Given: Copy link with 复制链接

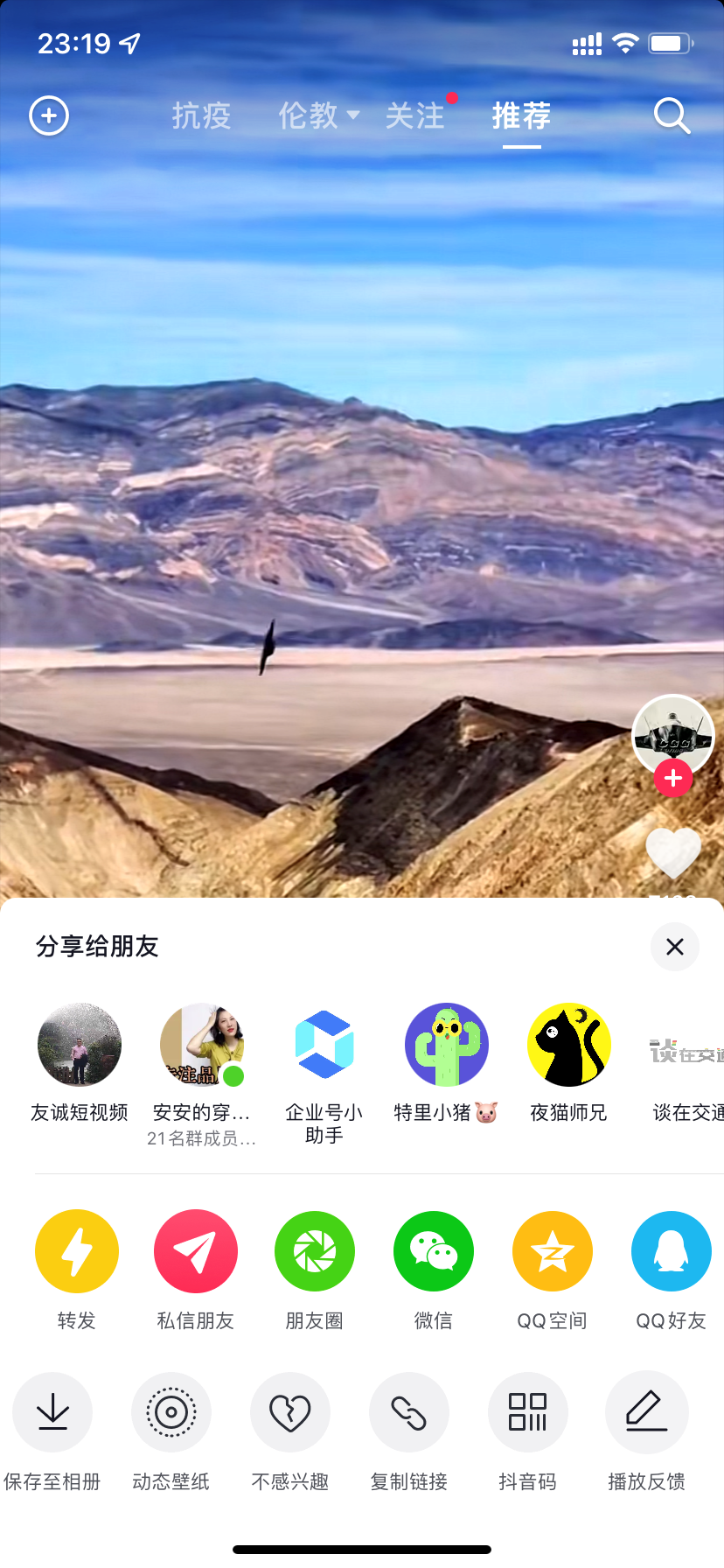Looking at the screenshot, I should click(409, 1412).
